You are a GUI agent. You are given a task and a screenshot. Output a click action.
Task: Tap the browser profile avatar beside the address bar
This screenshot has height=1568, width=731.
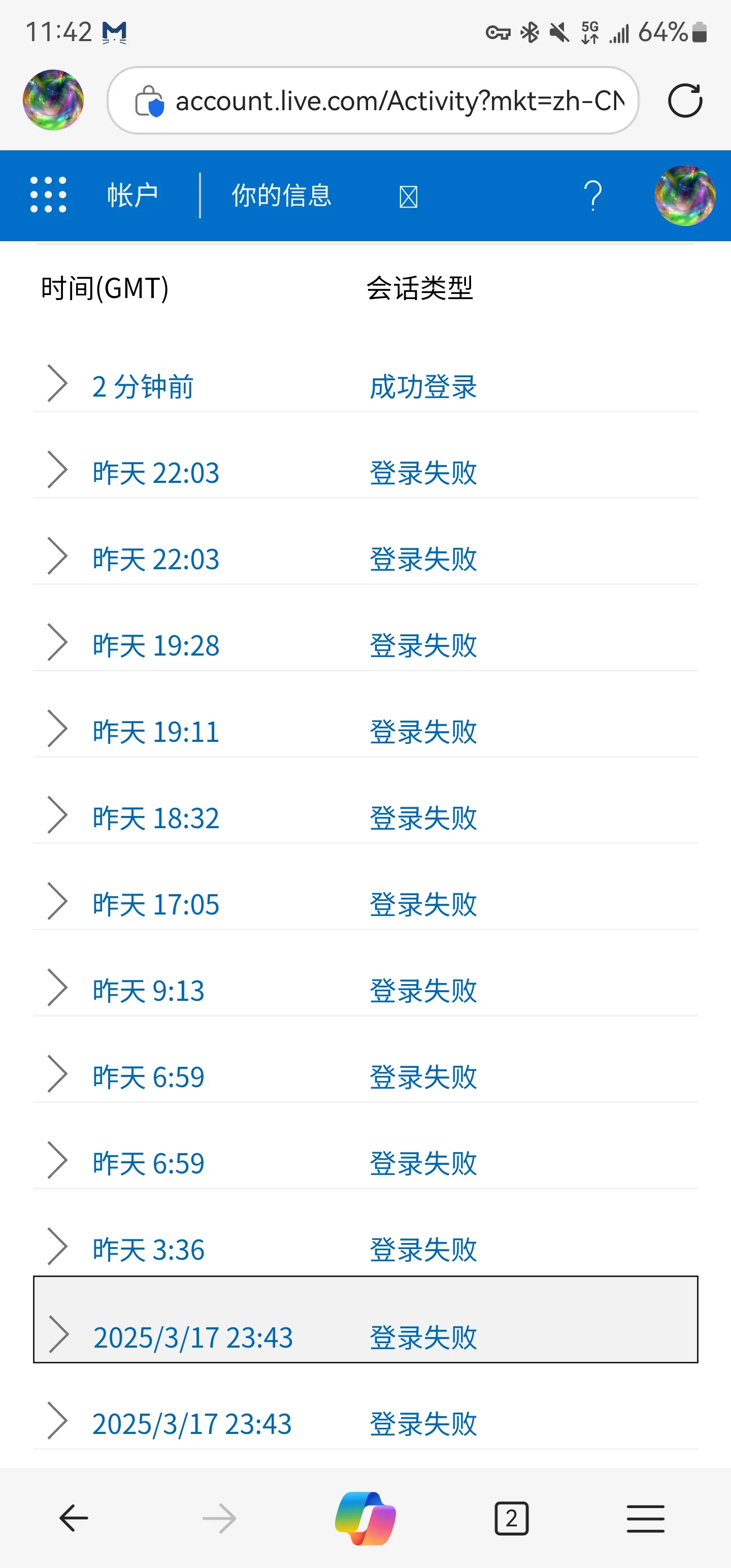pos(54,101)
